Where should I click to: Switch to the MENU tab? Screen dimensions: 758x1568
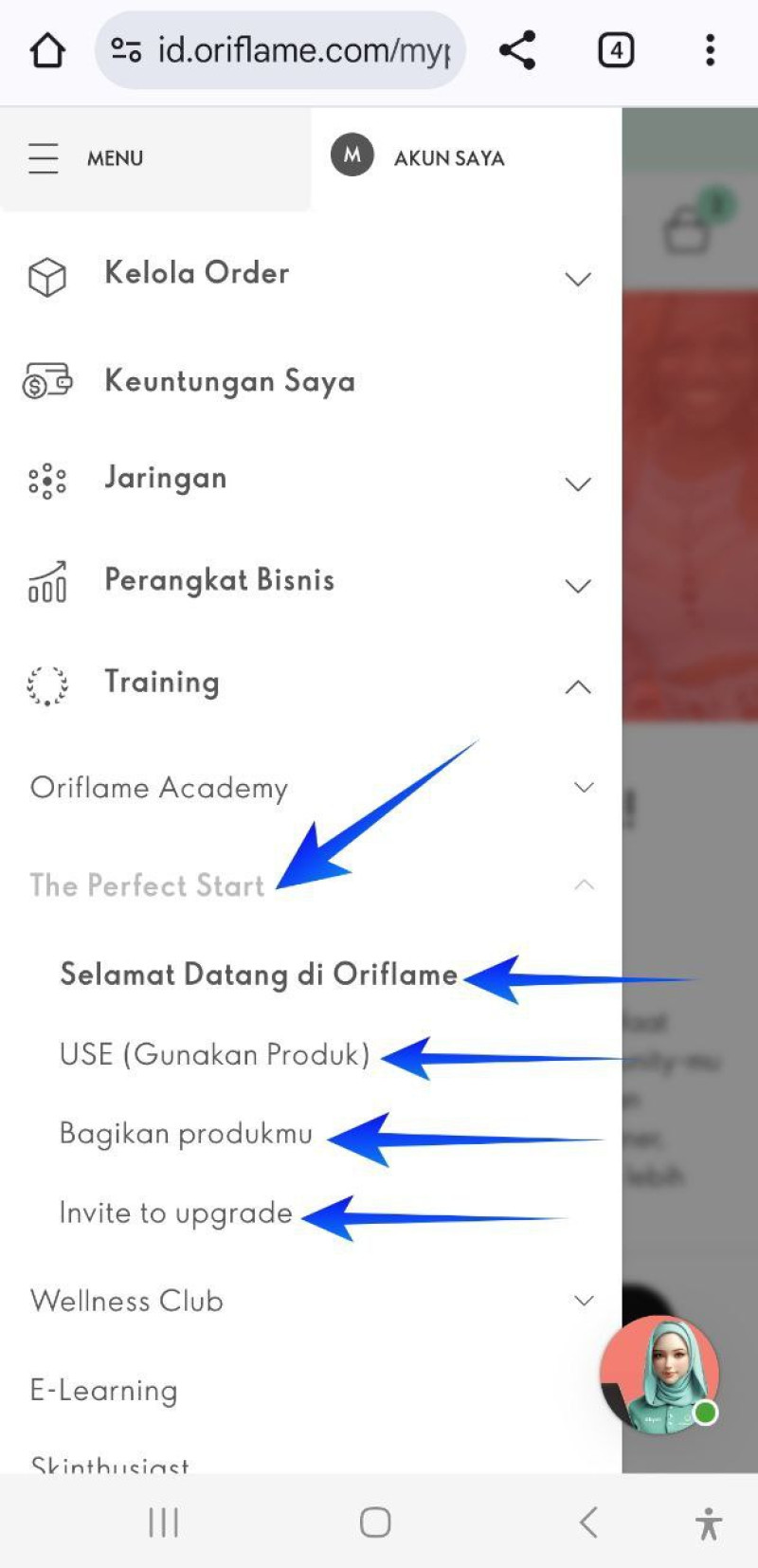tap(114, 158)
